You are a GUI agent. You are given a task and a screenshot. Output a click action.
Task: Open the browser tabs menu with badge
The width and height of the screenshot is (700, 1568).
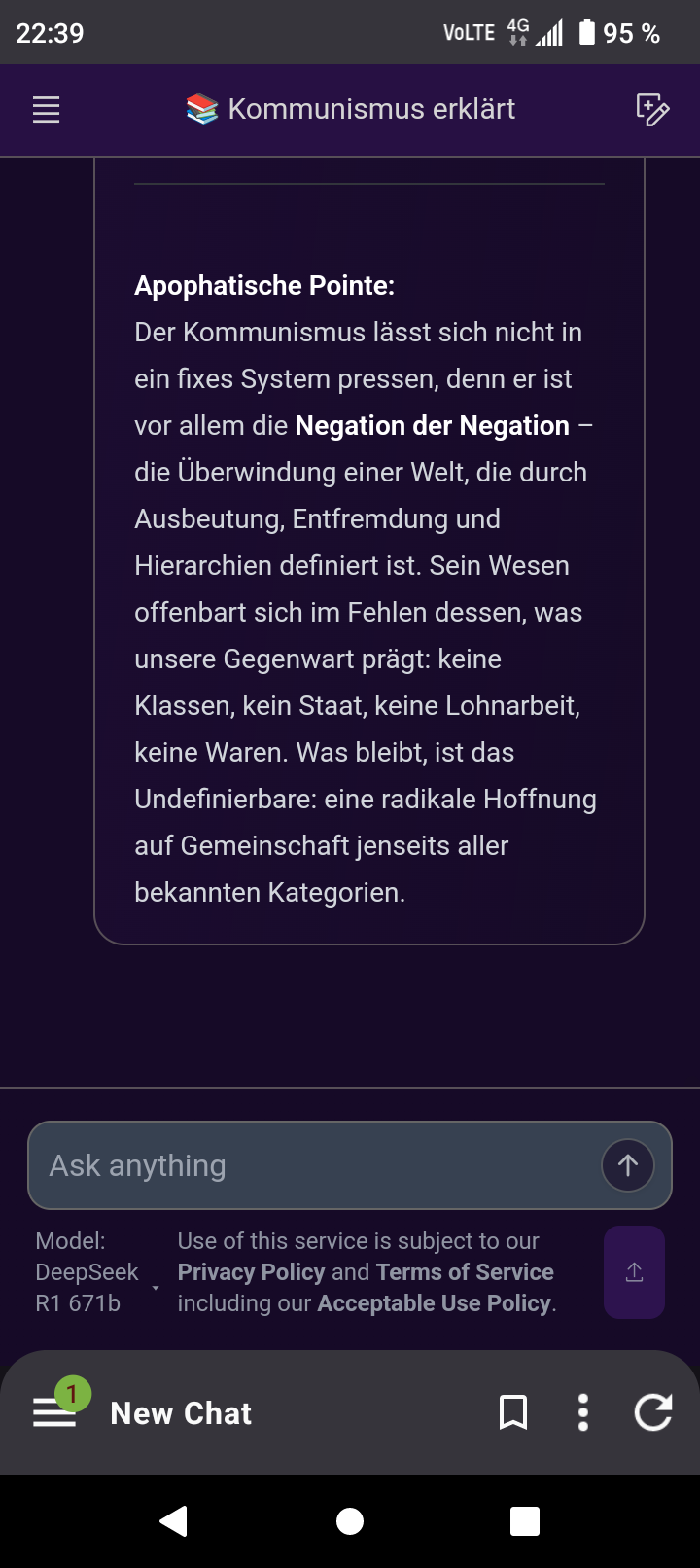[x=58, y=1408]
